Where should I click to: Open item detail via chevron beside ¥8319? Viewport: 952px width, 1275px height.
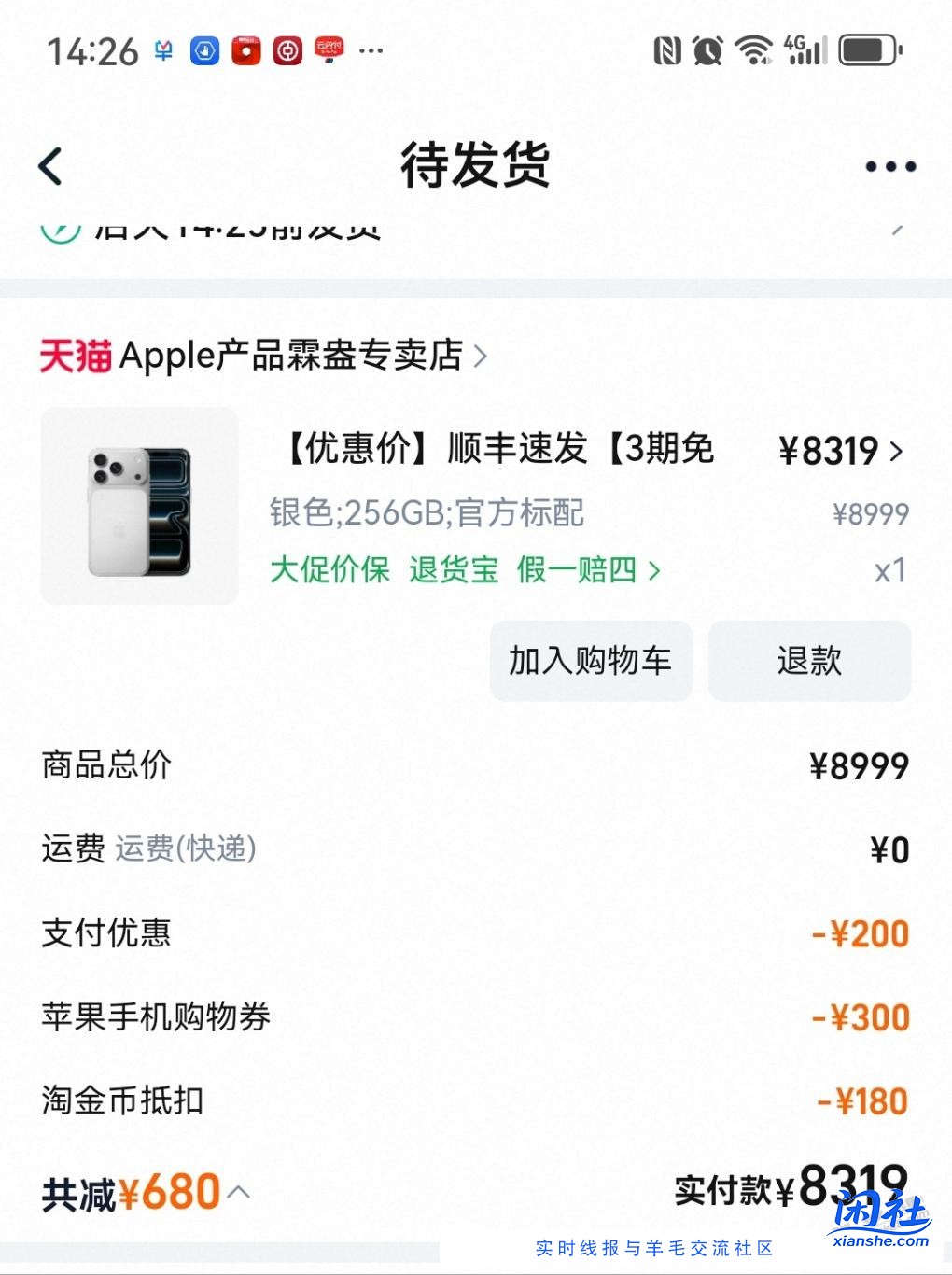pyautogui.click(x=897, y=451)
